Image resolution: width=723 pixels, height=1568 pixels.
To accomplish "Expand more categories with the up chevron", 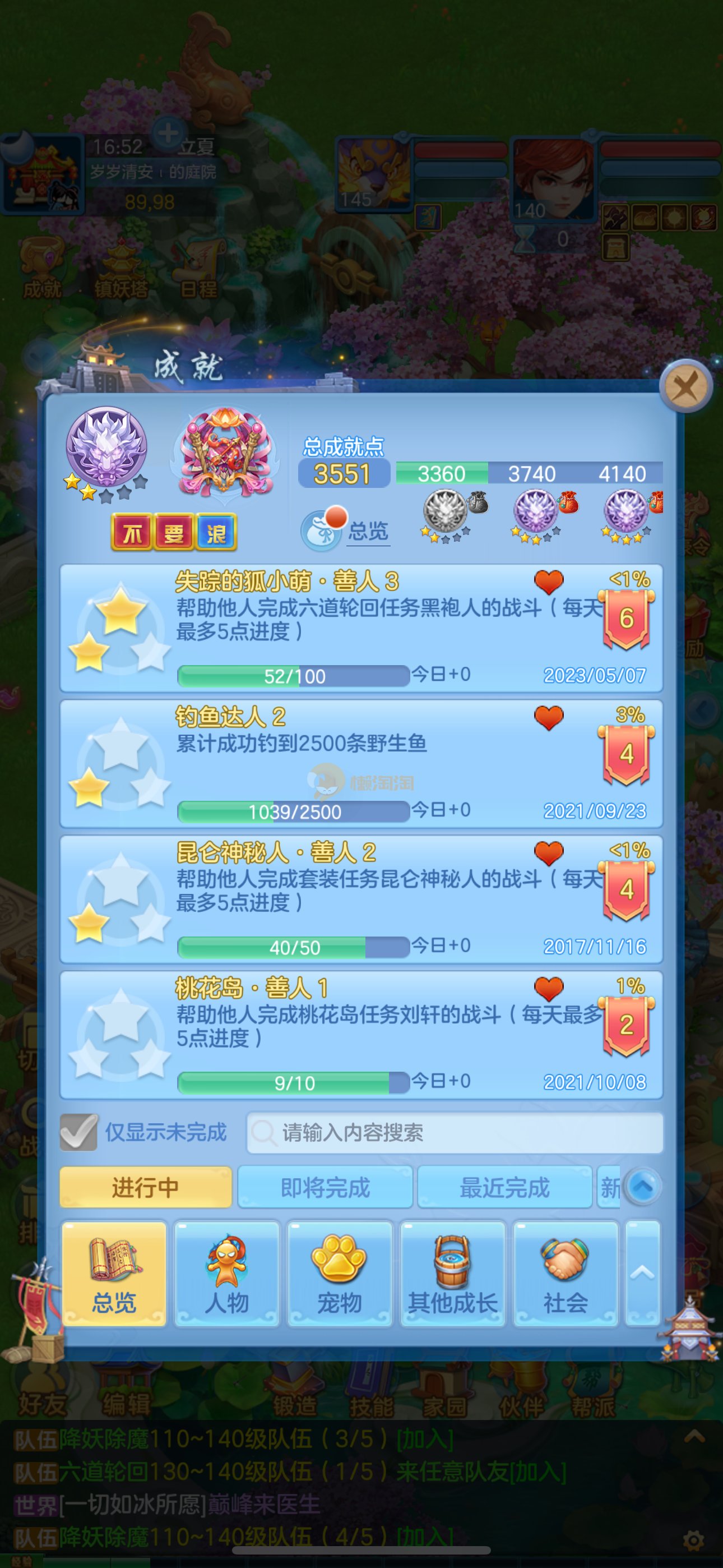I will 642,1272.
